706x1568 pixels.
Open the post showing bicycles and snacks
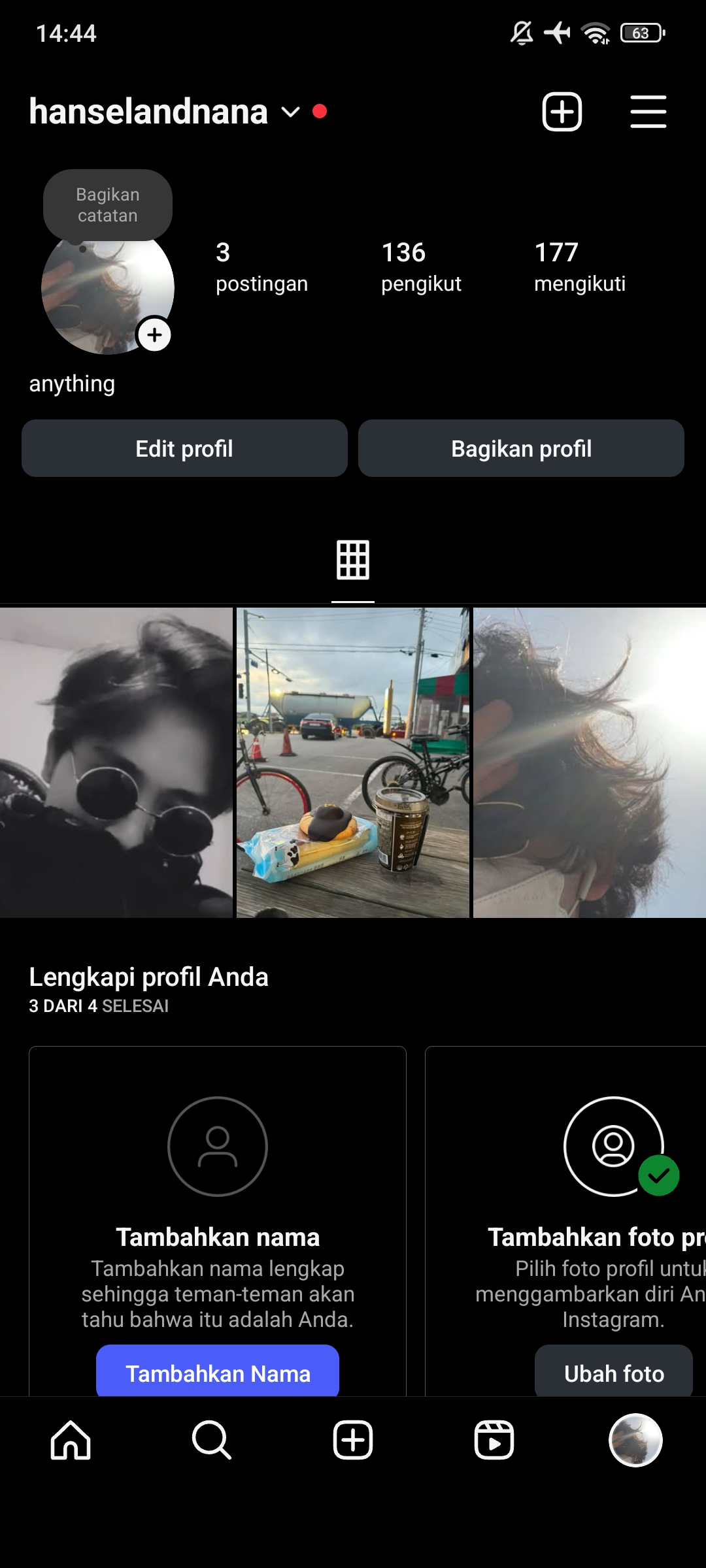[353, 762]
